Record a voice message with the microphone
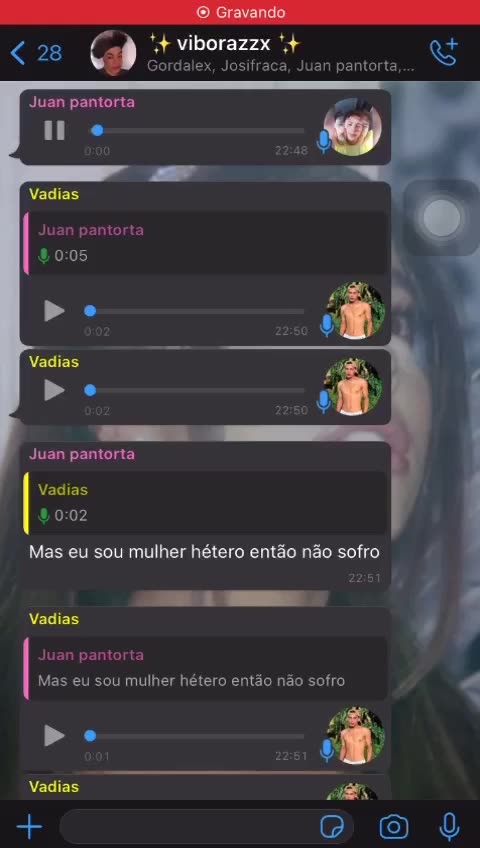The width and height of the screenshot is (480, 848). click(449, 826)
